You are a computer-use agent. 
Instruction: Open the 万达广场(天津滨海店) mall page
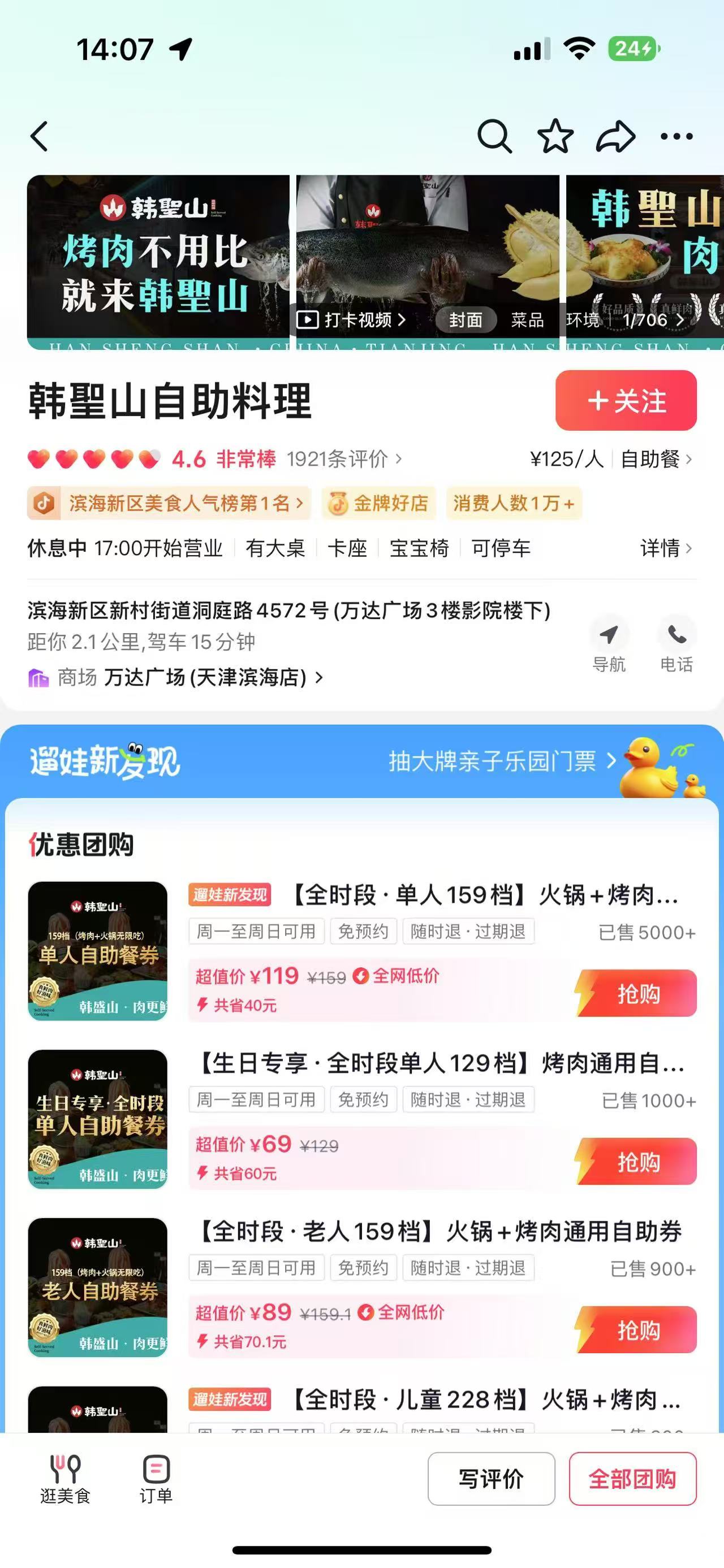tap(205, 678)
